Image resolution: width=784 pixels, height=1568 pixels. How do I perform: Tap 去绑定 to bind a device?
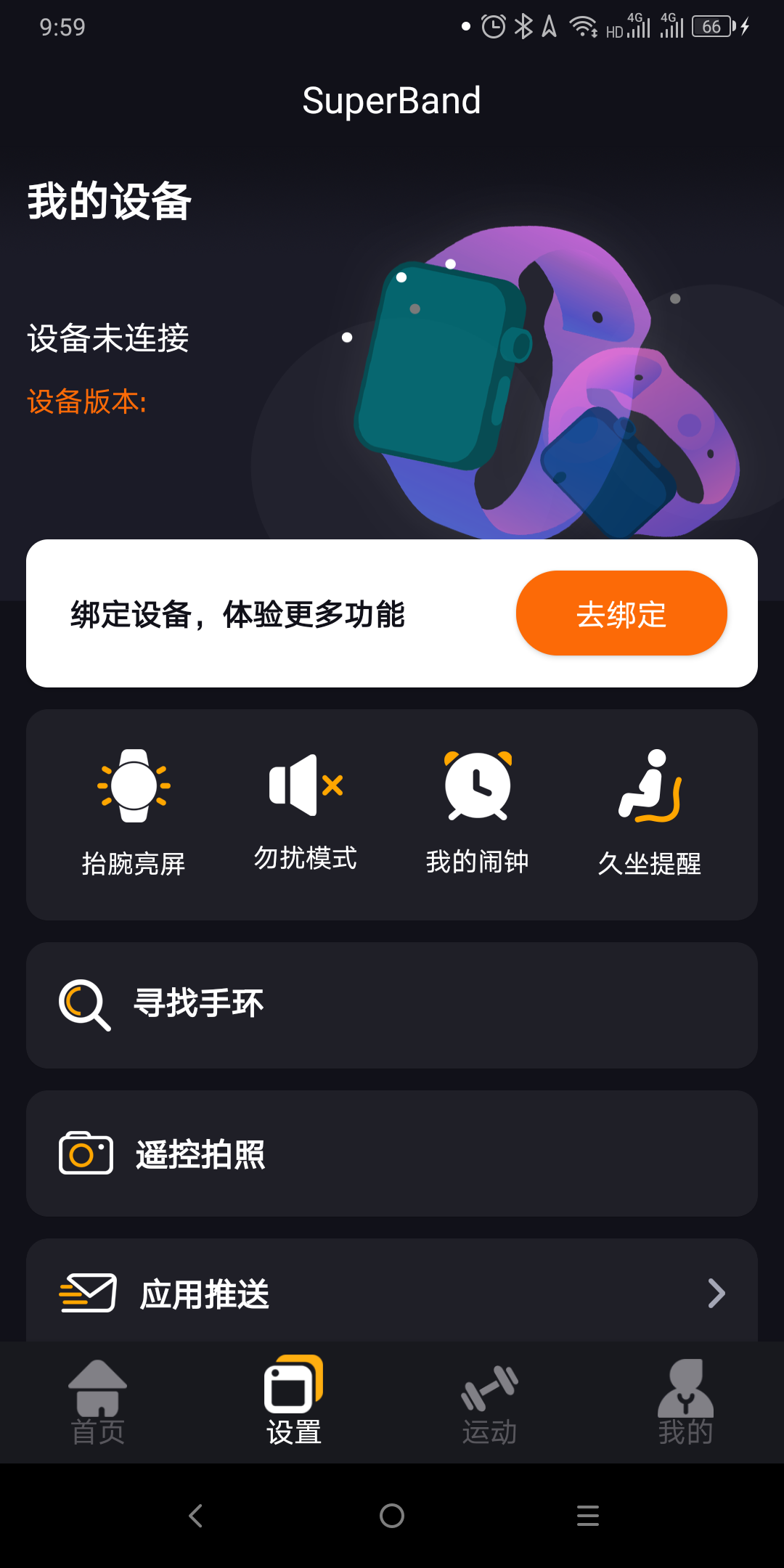coord(621,613)
